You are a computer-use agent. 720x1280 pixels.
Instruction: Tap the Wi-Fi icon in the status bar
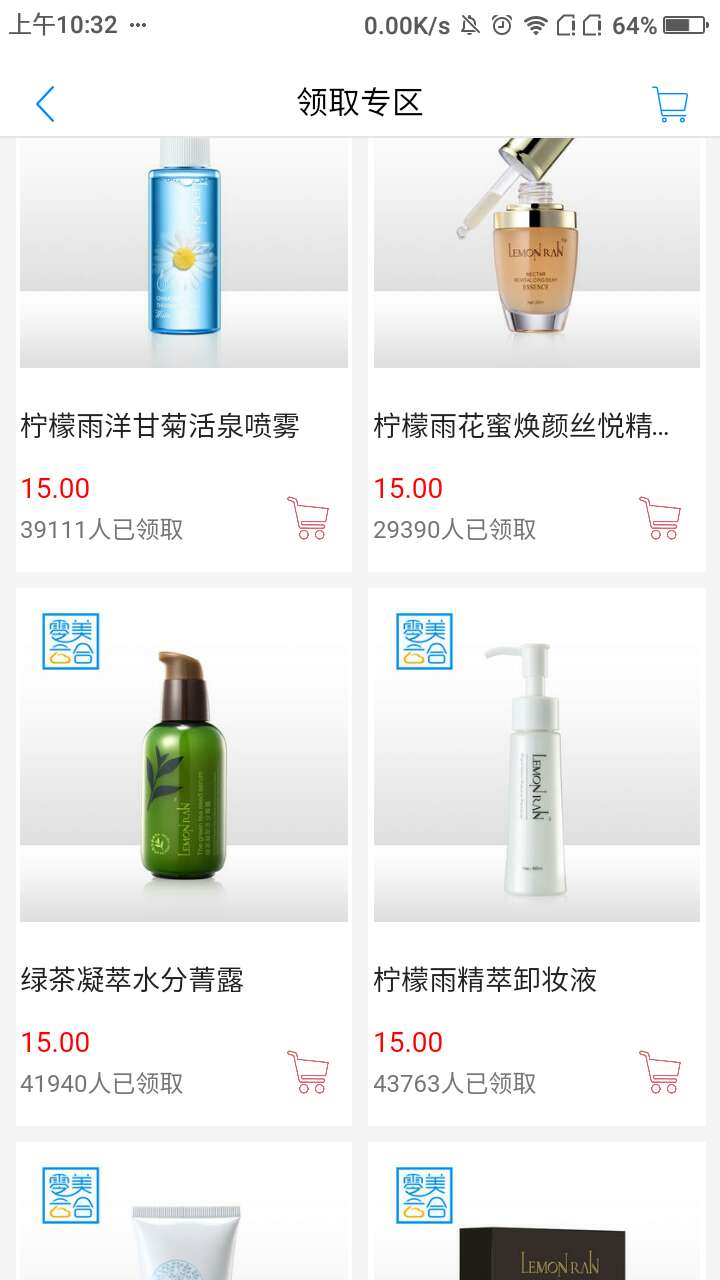536,24
